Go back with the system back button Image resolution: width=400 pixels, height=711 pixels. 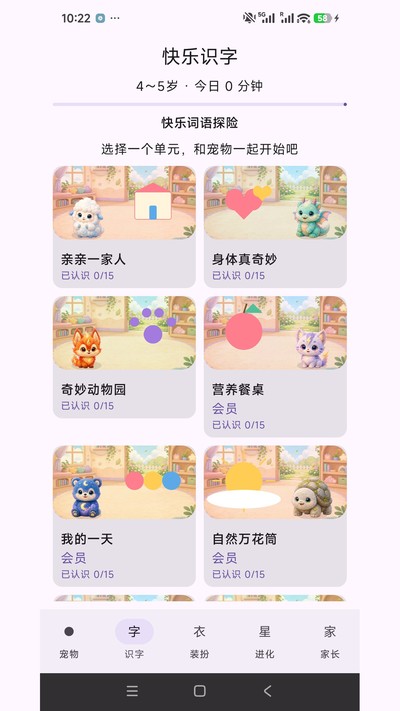tap(268, 691)
